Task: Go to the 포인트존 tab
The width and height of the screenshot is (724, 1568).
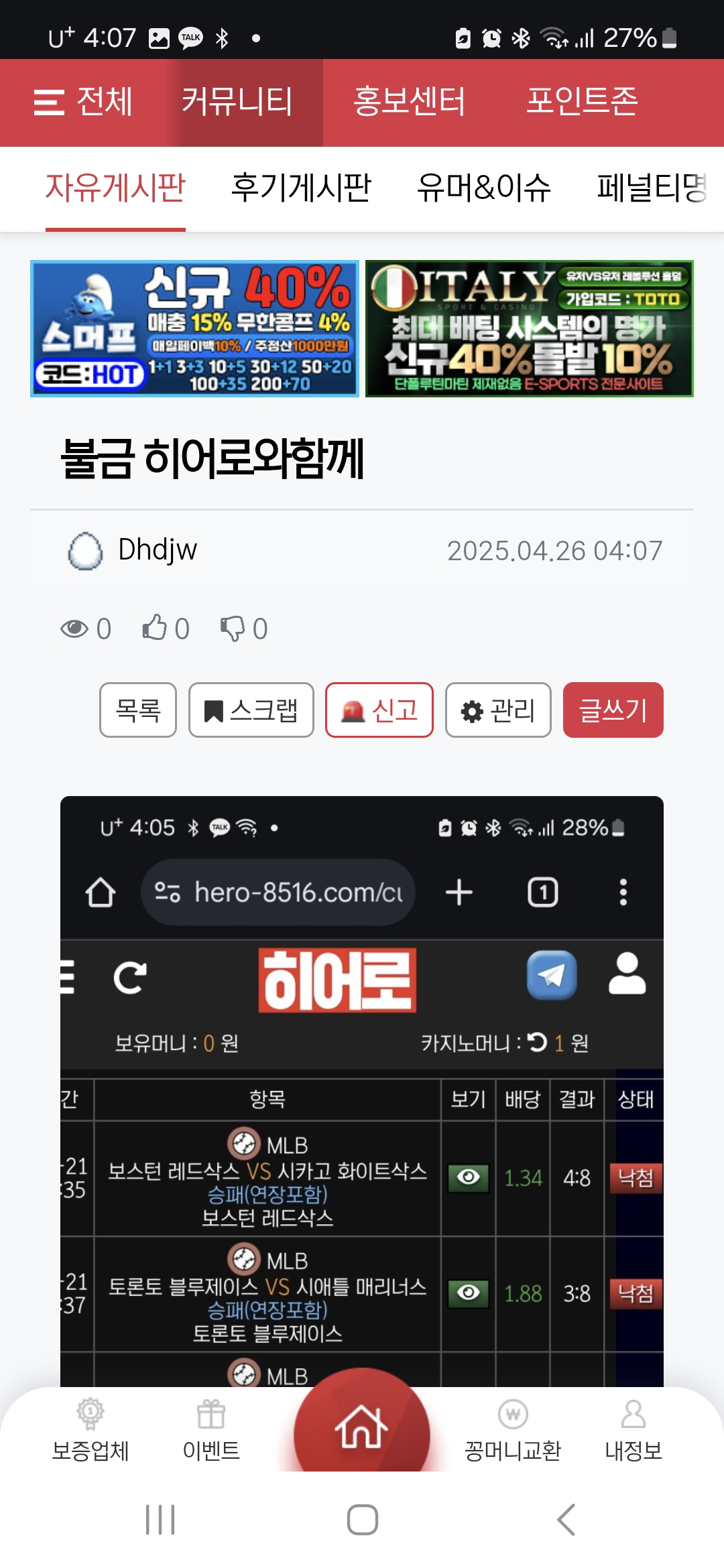Action: [582, 103]
